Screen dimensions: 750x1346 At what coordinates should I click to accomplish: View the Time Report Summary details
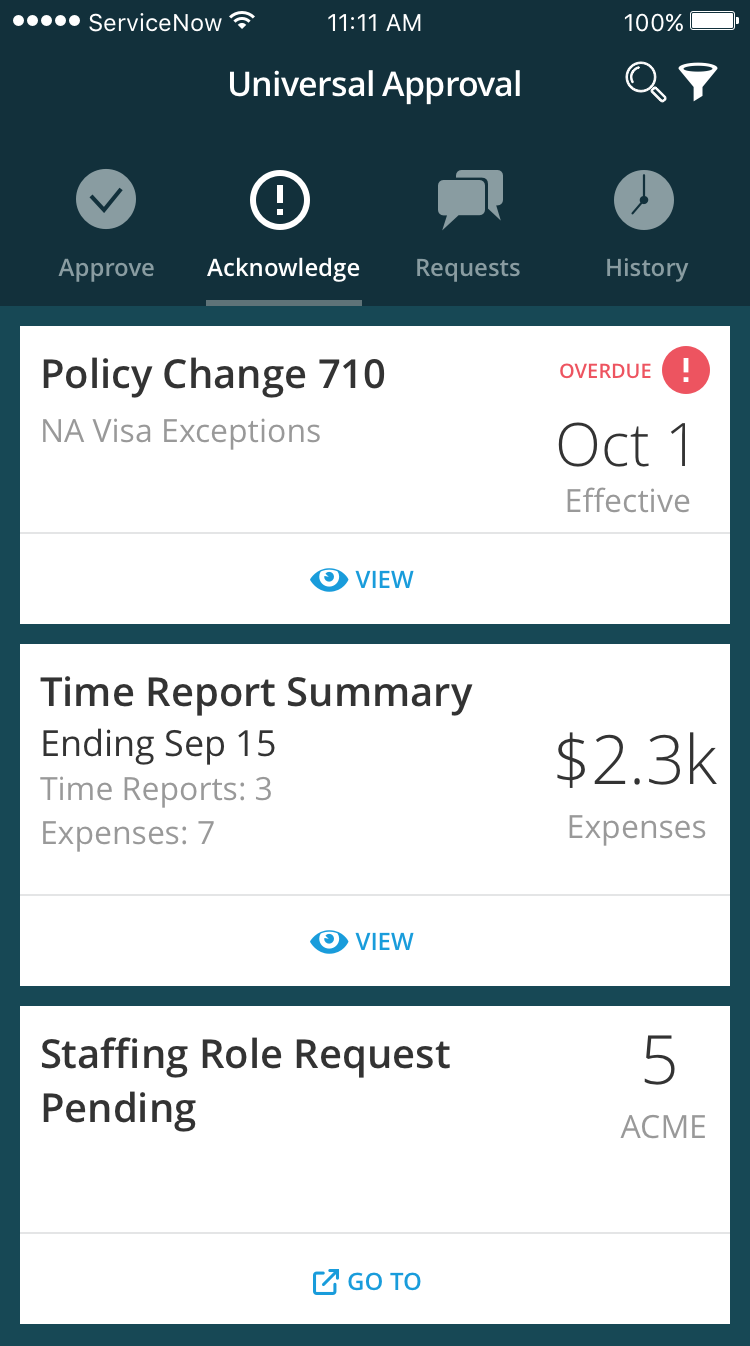coord(362,941)
